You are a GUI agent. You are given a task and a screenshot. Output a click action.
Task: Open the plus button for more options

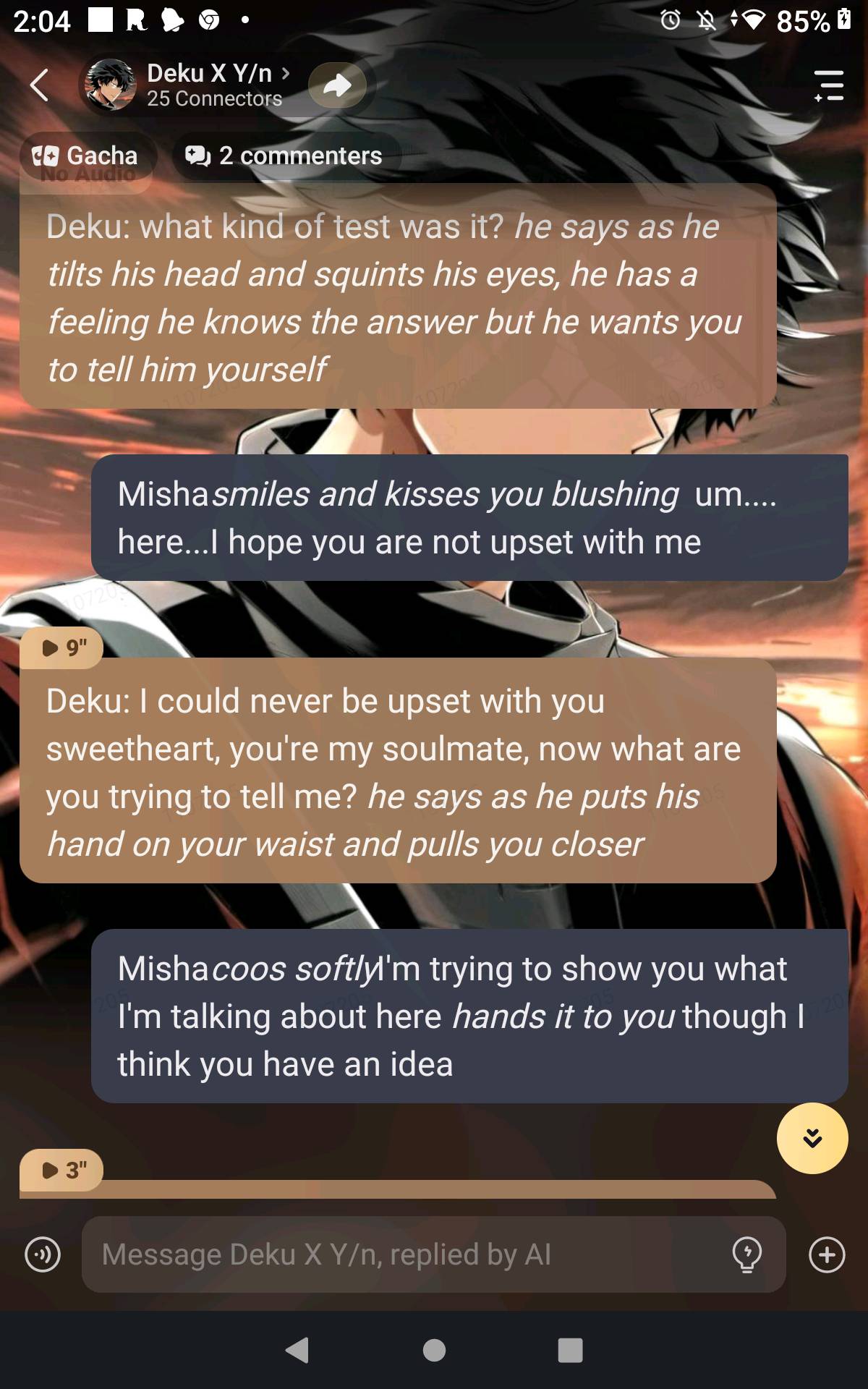pos(827,1254)
